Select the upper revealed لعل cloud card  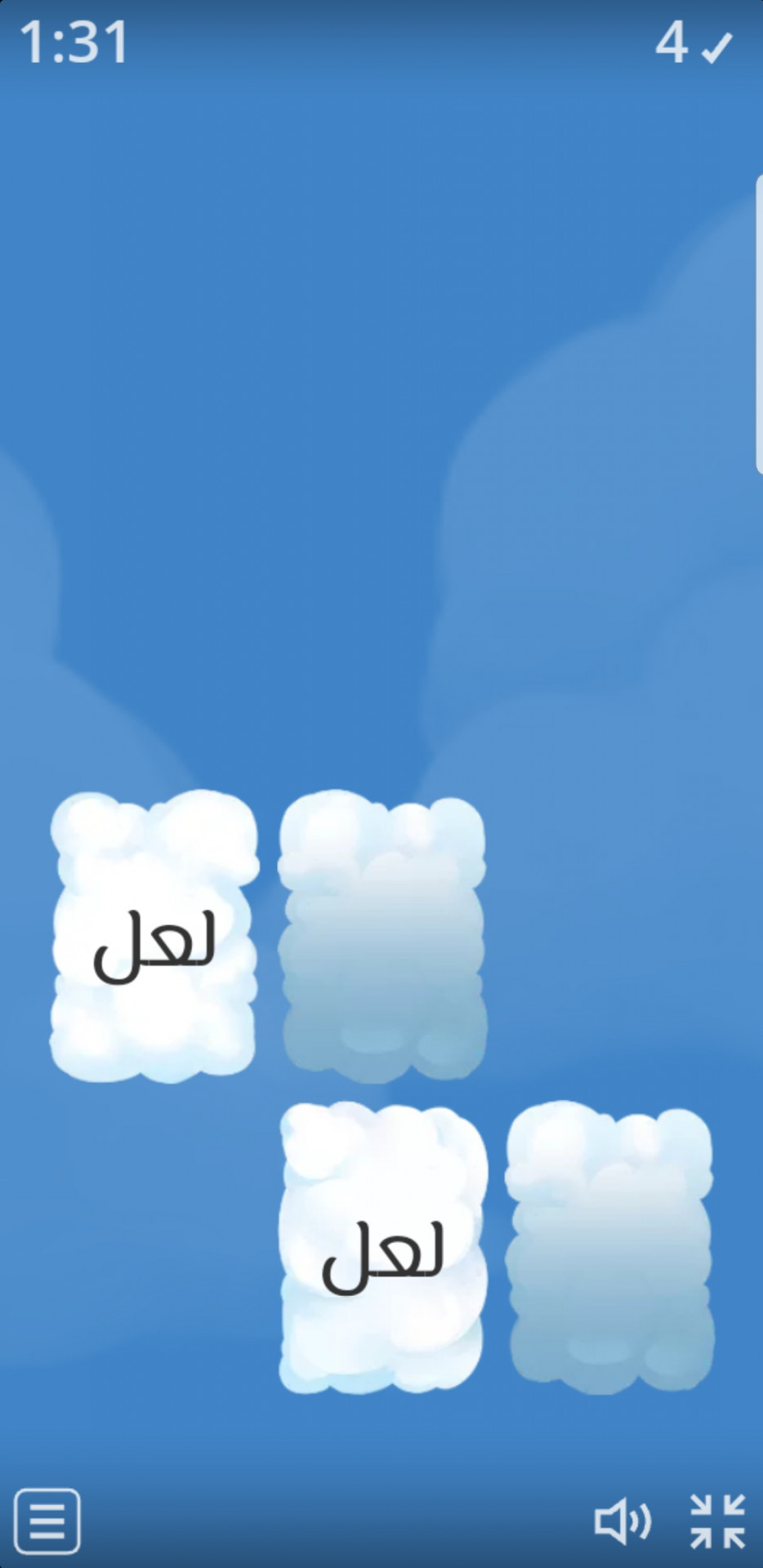click(x=154, y=936)
